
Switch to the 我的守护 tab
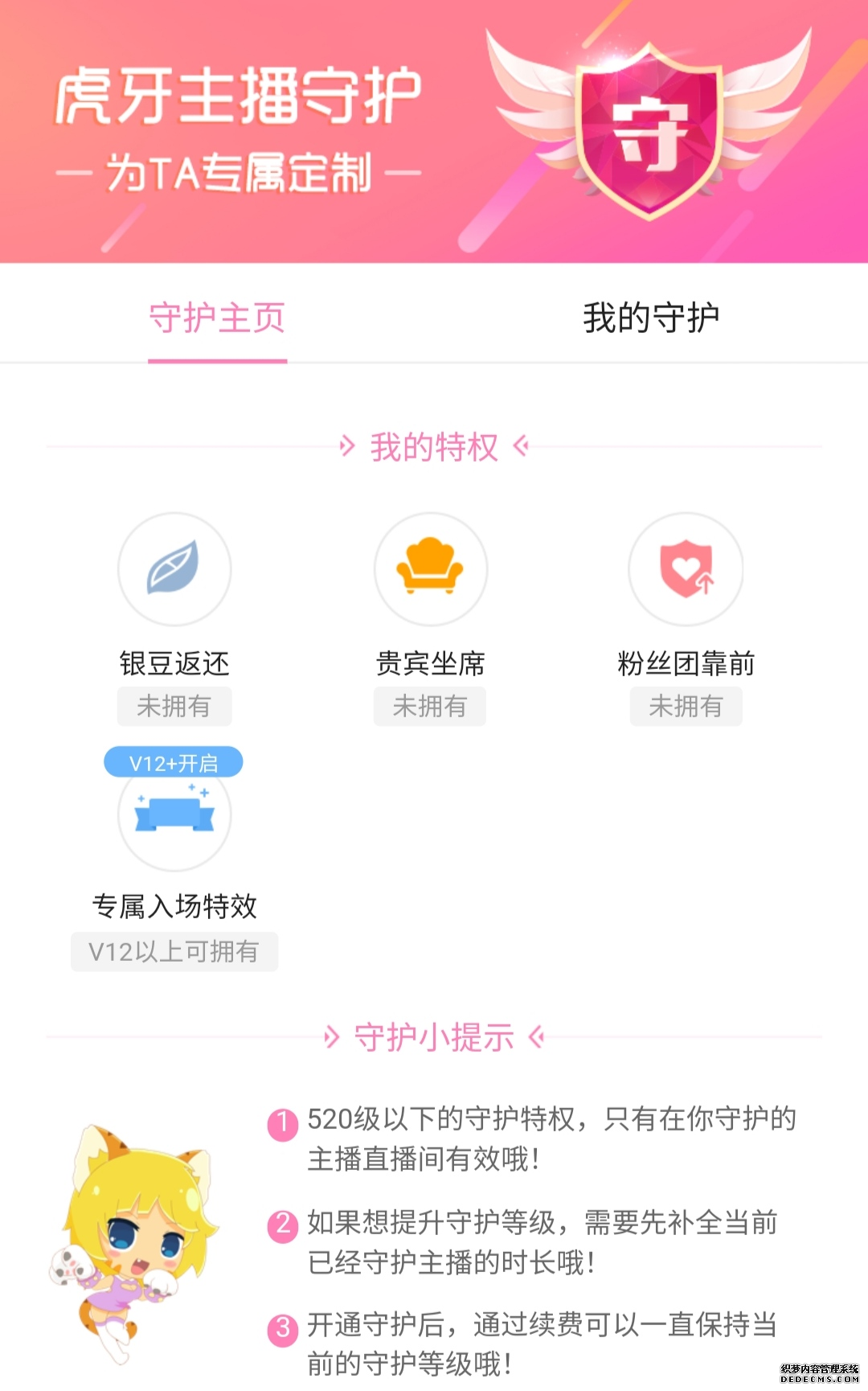[651, 318]
